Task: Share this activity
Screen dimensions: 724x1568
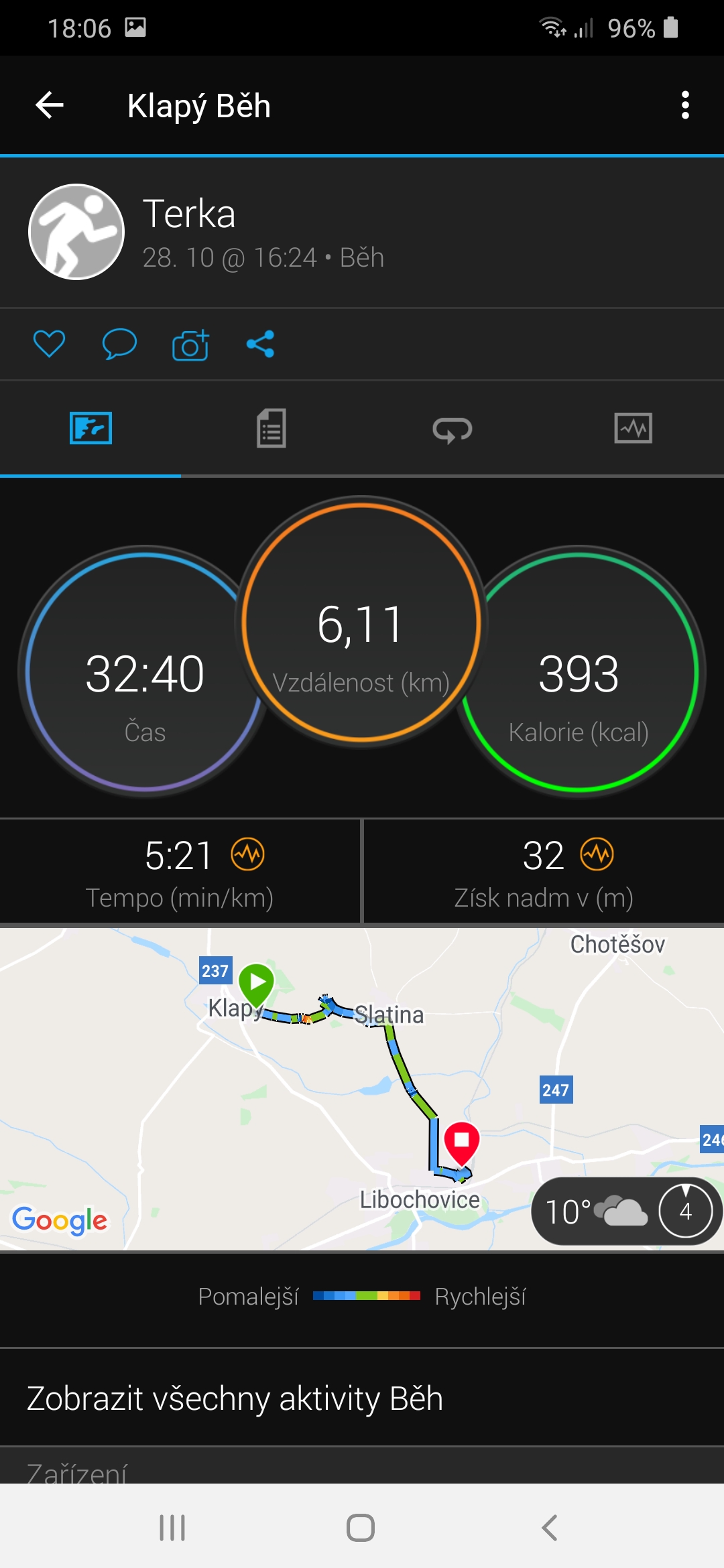Action: click(x=260, y=344)
